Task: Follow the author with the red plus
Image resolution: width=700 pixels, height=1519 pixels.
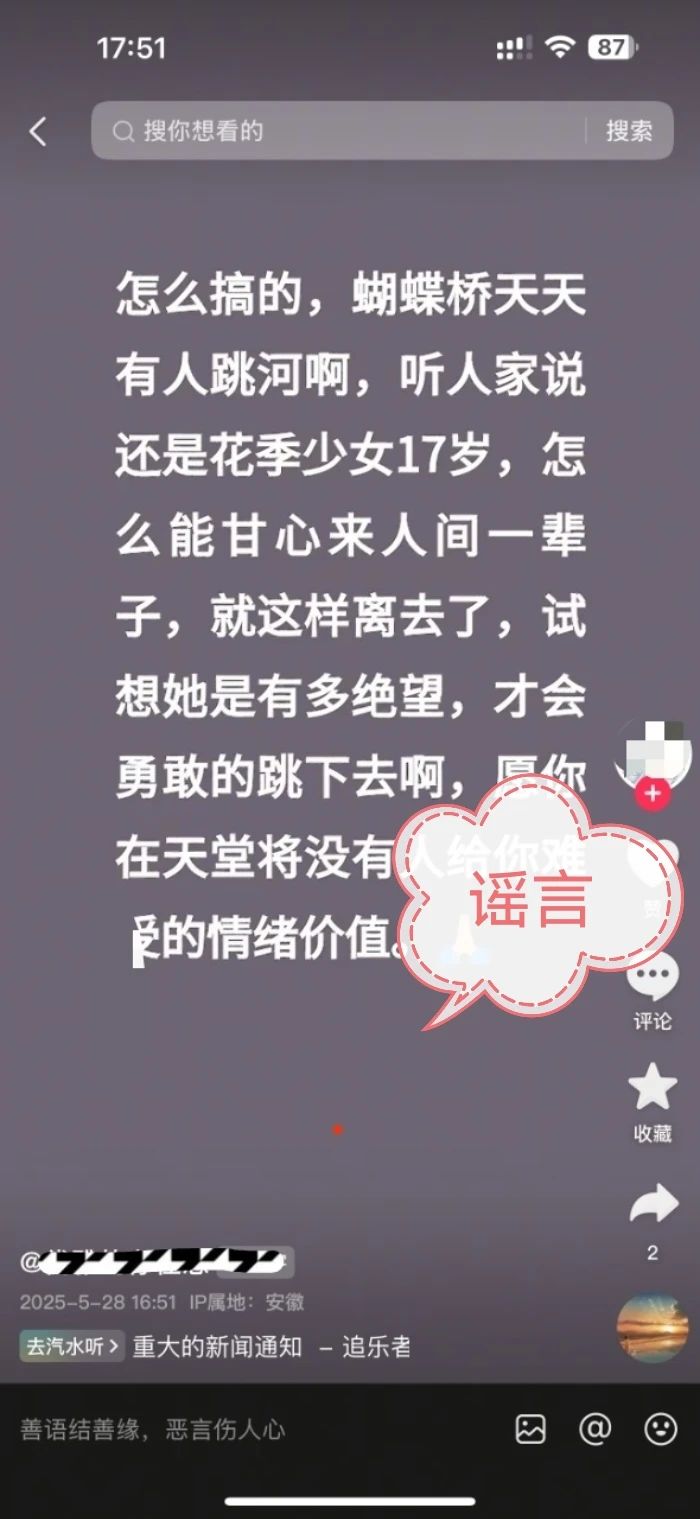Action: click(x=652, y=794)
